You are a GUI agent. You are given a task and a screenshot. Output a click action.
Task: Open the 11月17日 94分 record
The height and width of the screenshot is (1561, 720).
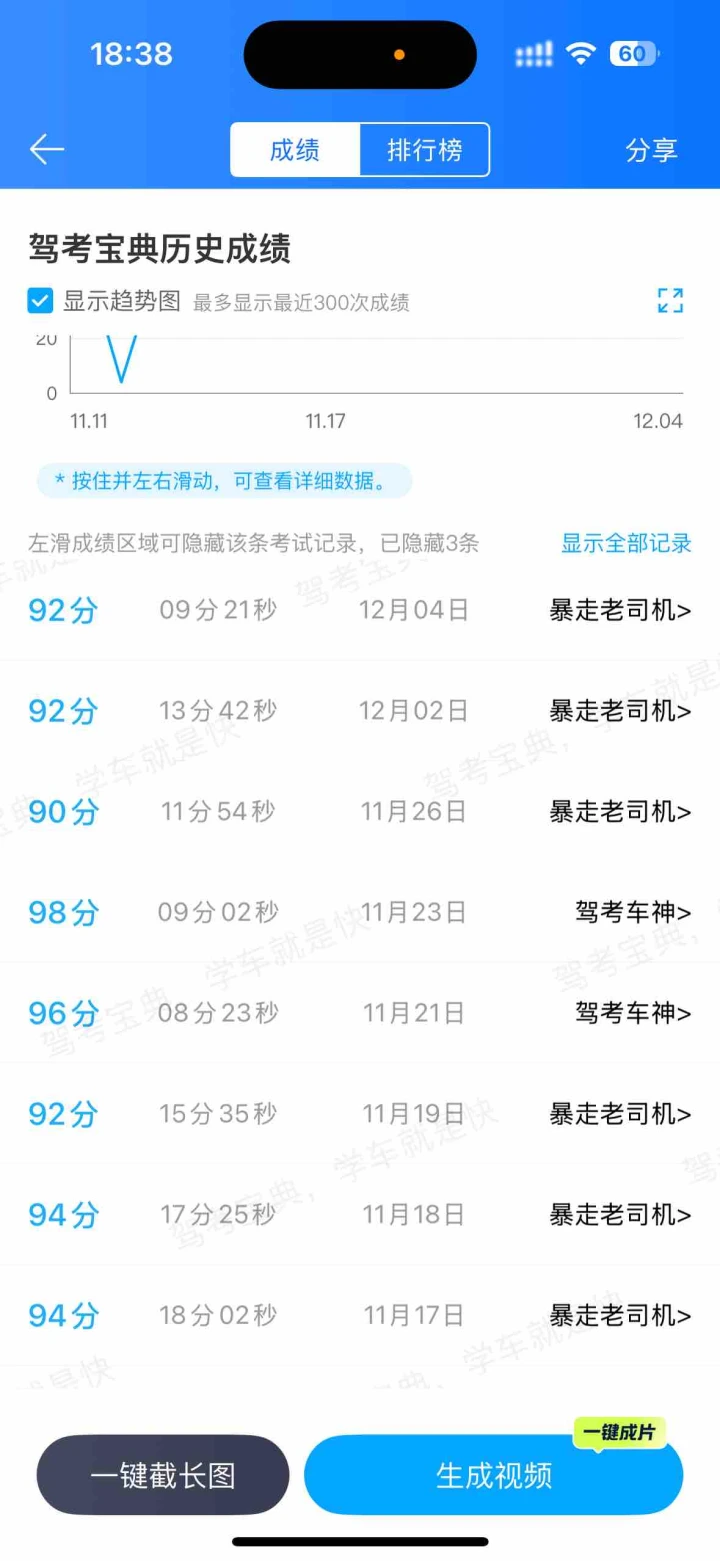tap(360, 1315)
